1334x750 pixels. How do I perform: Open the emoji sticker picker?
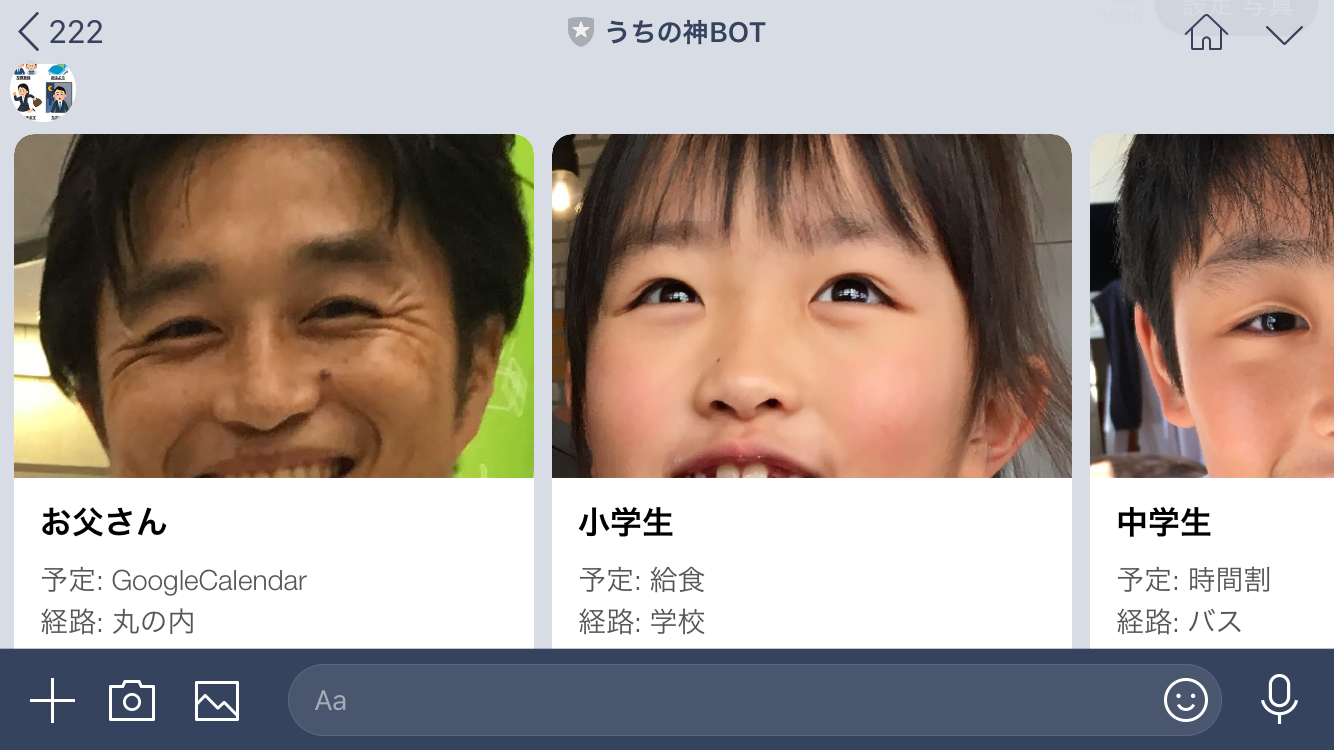click(x=1186, y=700)
